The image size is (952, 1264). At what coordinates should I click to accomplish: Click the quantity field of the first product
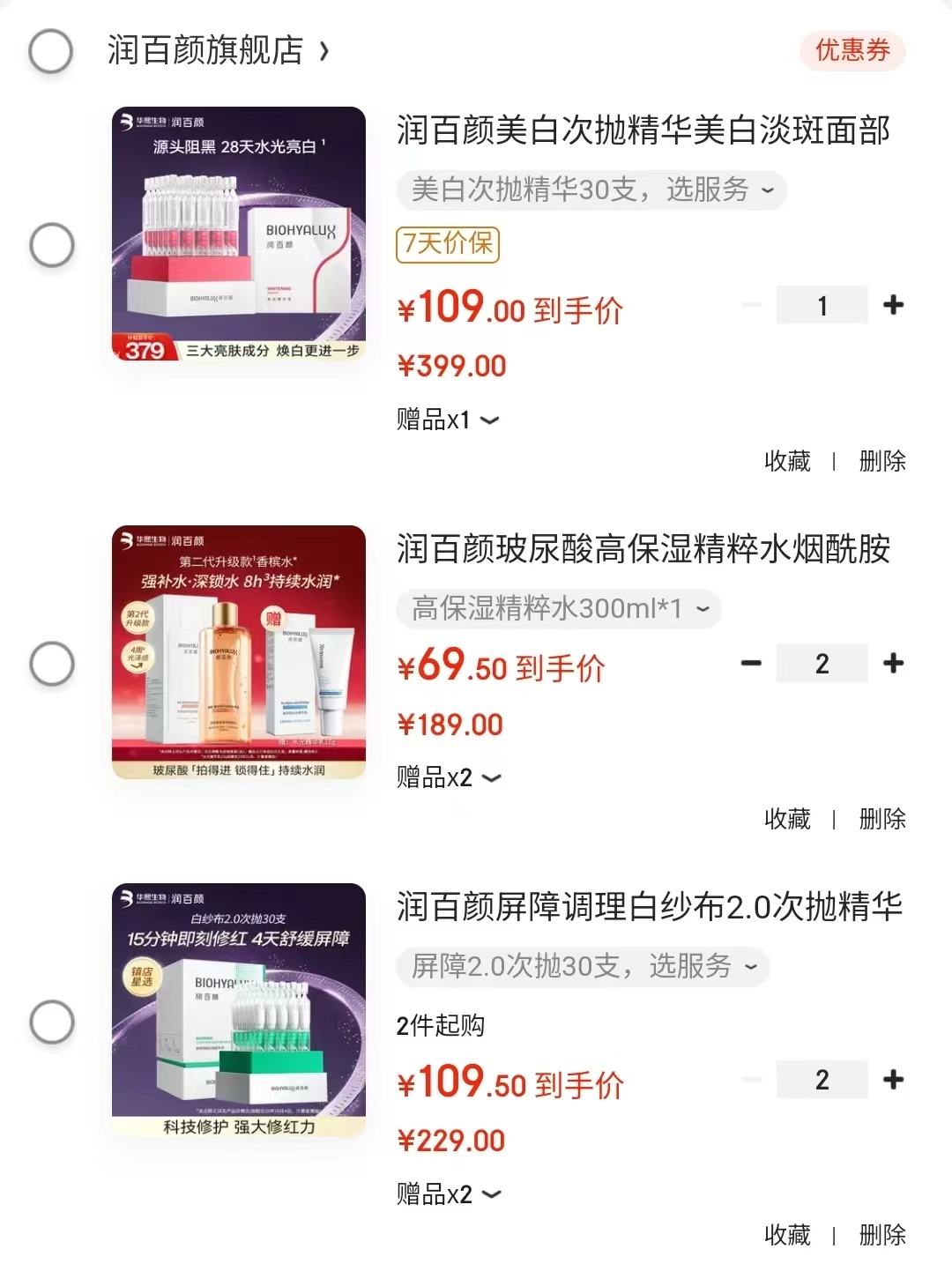coord(822,304)
